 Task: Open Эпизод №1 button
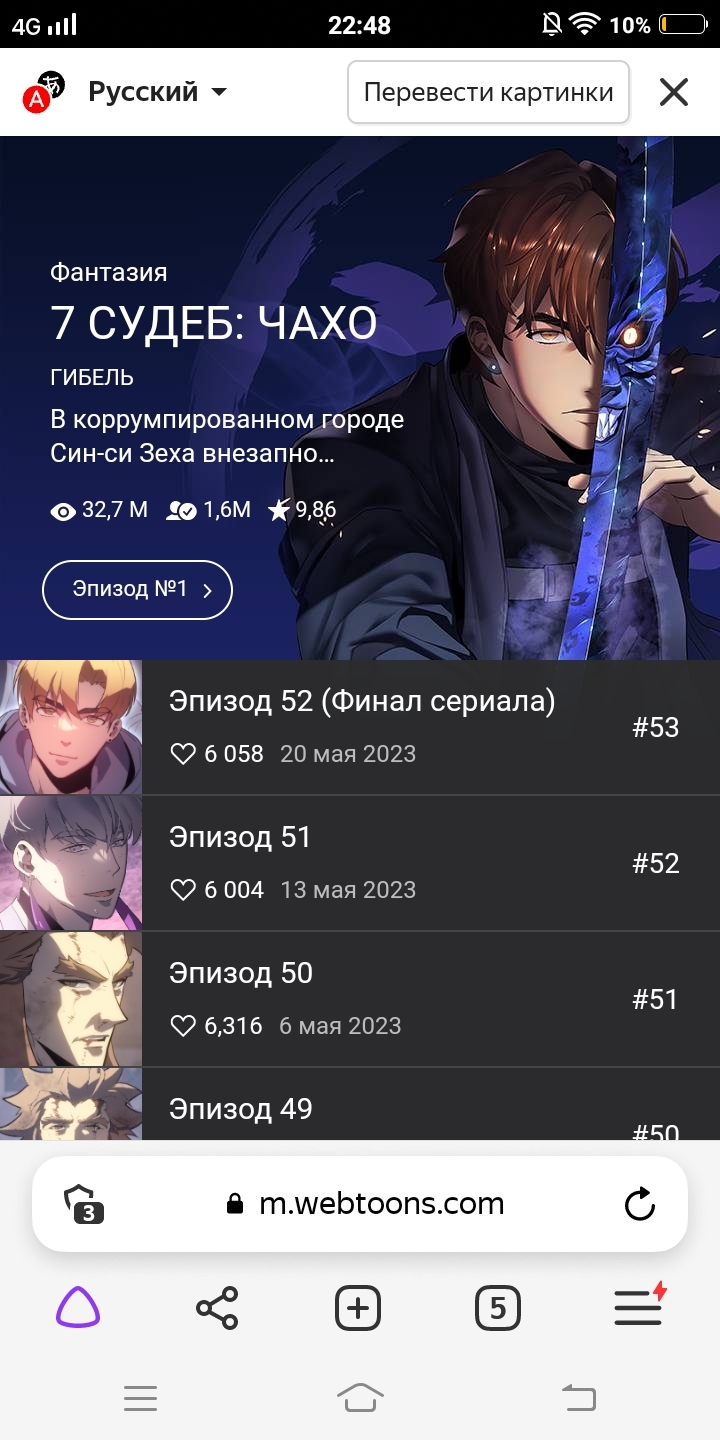tap(137, 590)
